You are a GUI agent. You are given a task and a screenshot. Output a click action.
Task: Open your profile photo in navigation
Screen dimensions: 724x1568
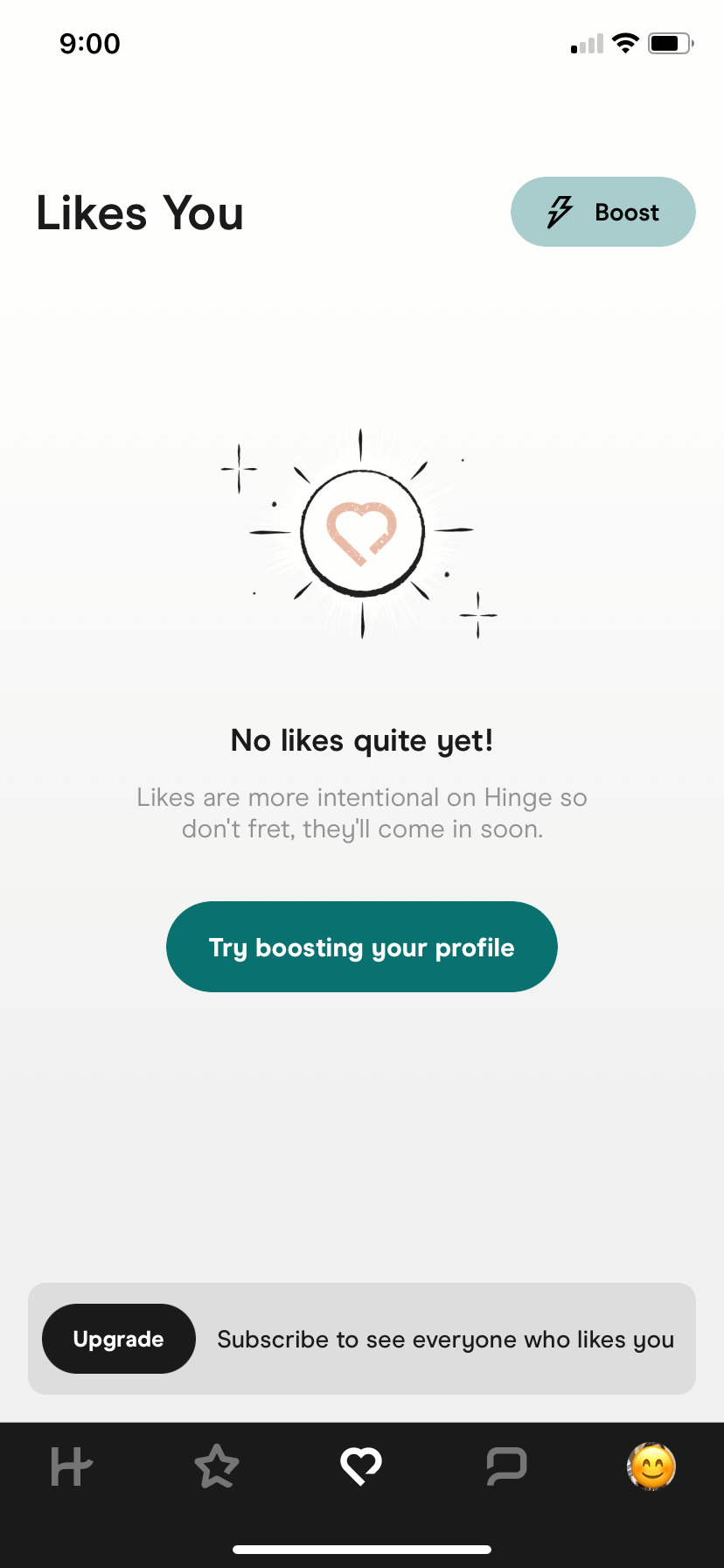[651, 1466]
